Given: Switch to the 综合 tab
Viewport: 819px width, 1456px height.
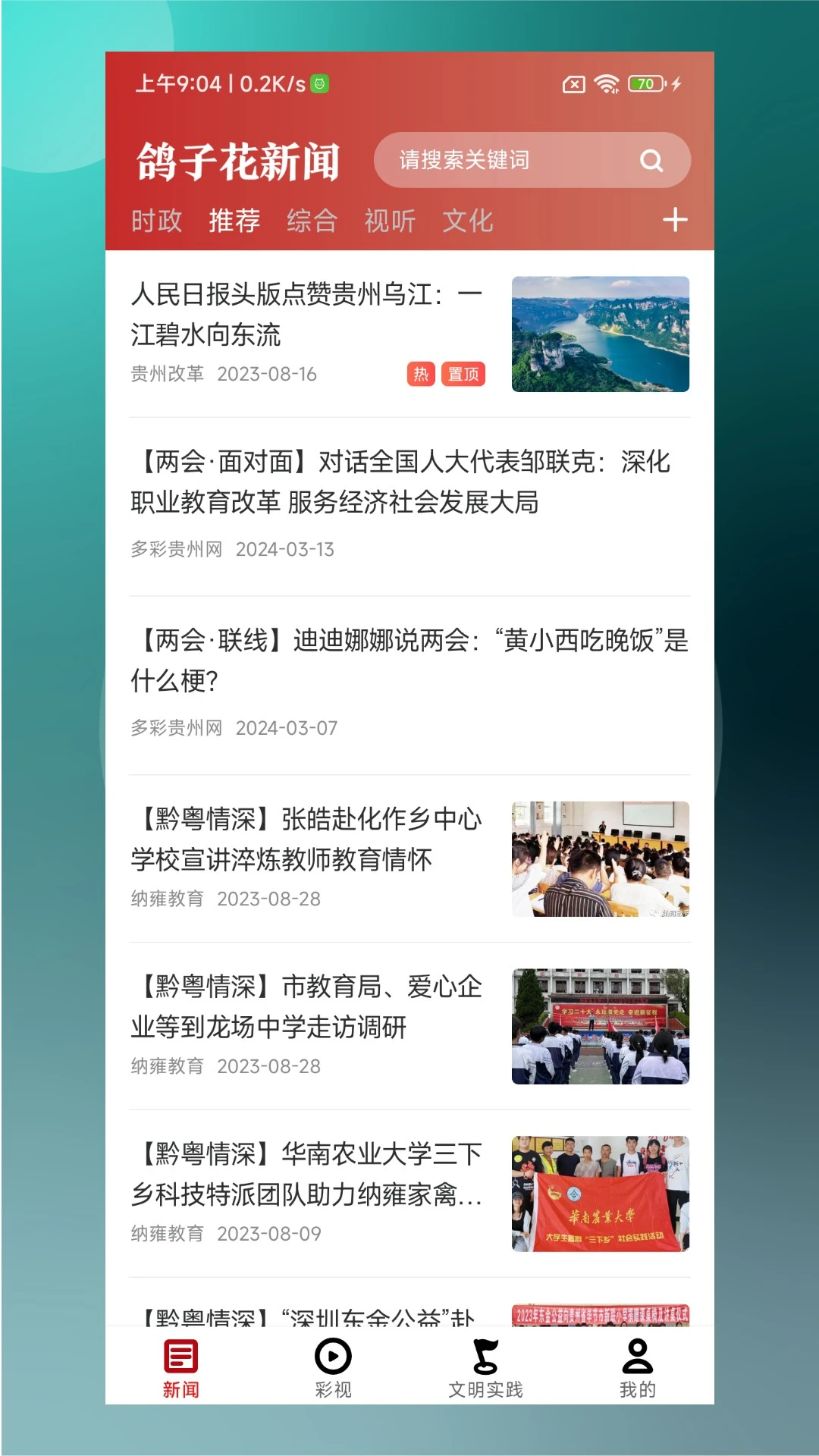Looking at the screenshot, I should [x=312, y=221].
